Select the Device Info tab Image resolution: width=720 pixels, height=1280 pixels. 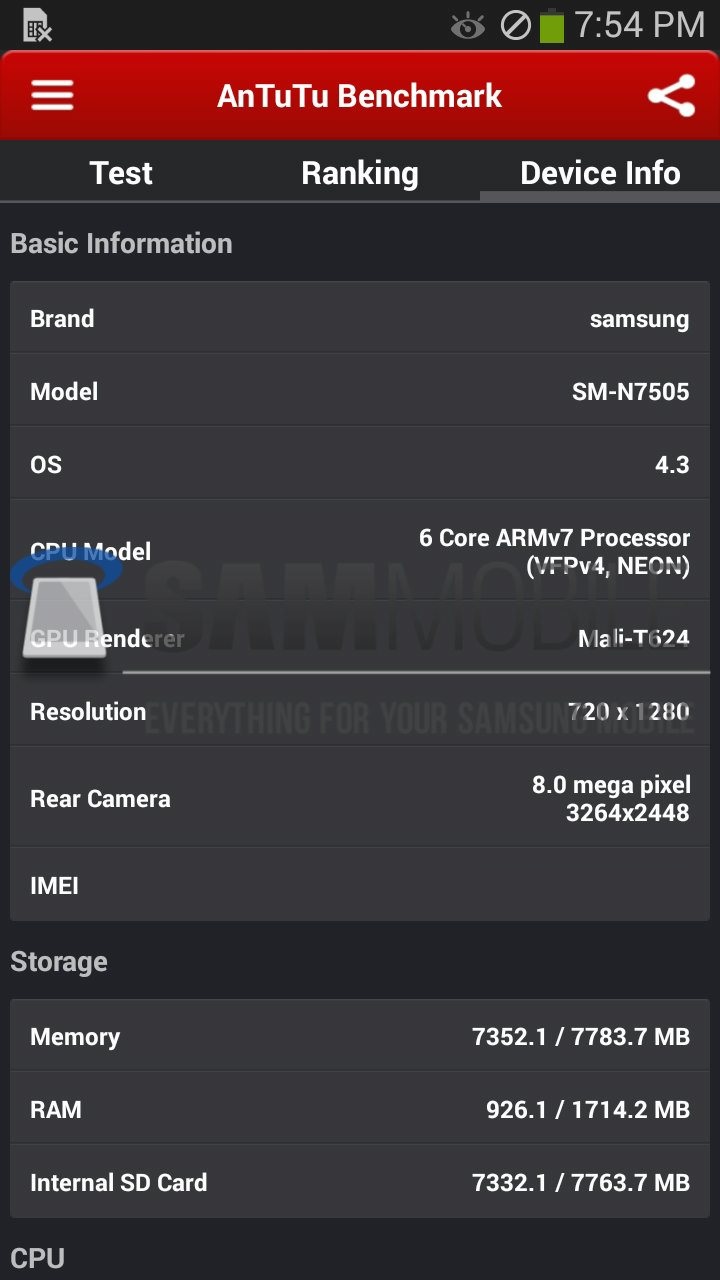tap(600, 173)
